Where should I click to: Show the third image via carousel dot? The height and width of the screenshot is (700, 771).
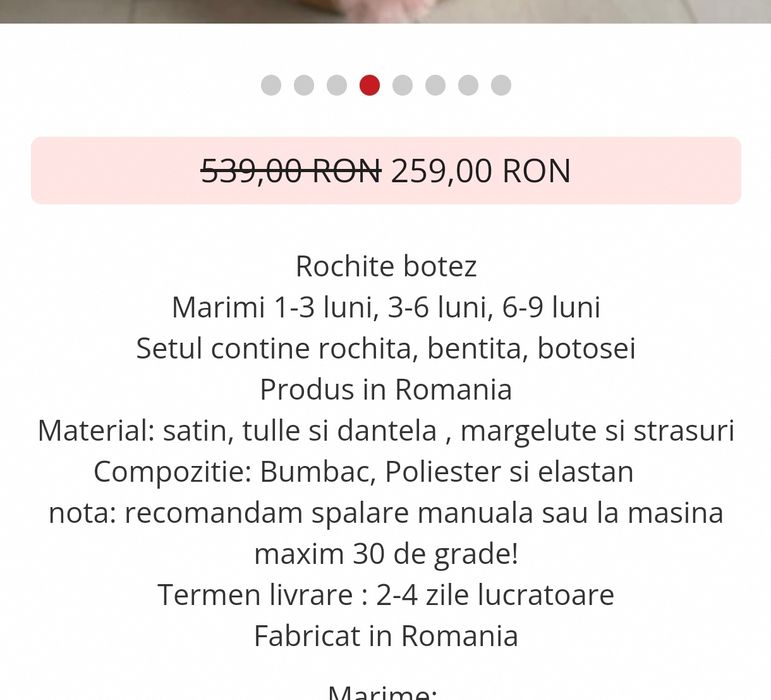click(x=337, y=85)
